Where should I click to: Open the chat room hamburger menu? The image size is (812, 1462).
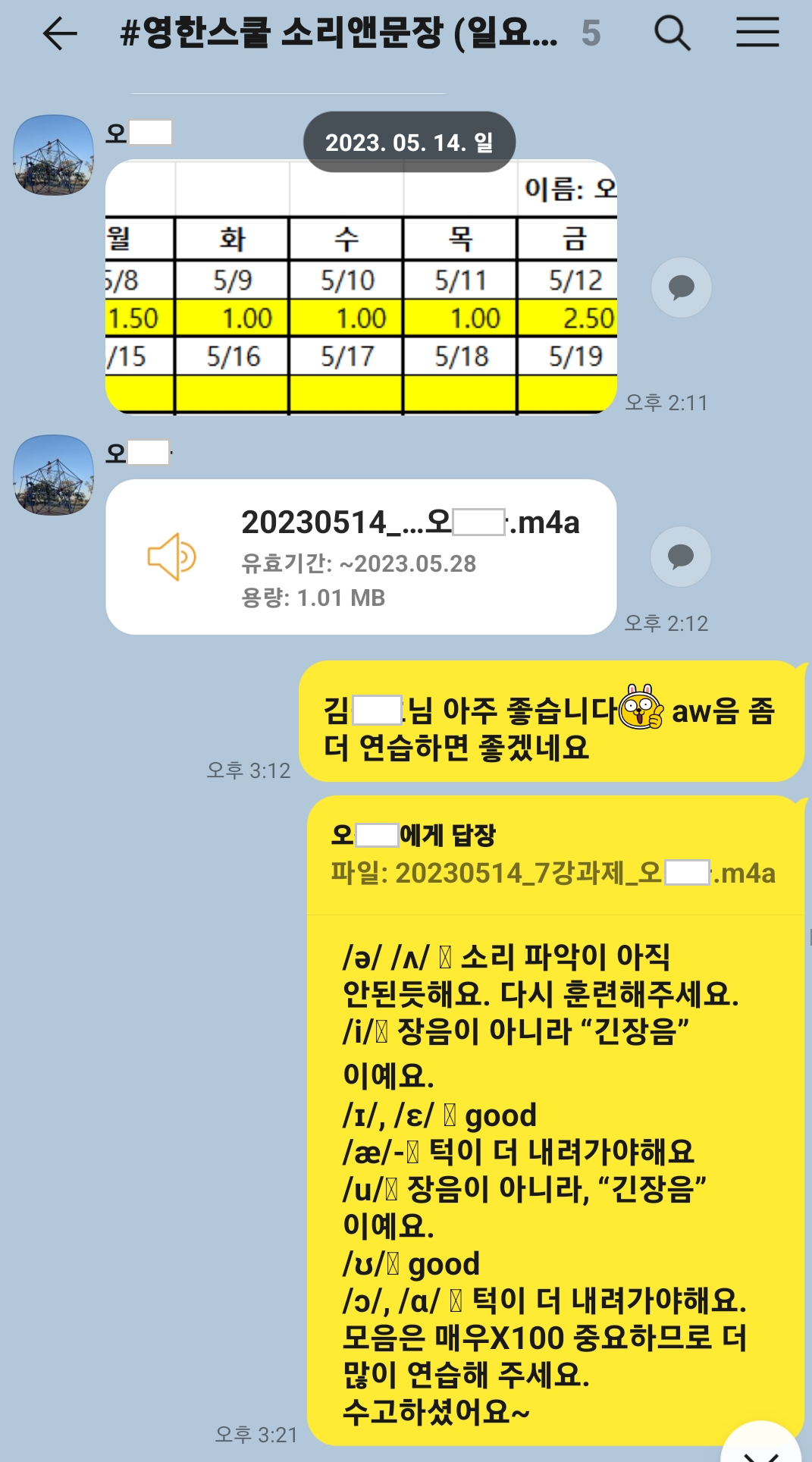(x=757, y=33)
